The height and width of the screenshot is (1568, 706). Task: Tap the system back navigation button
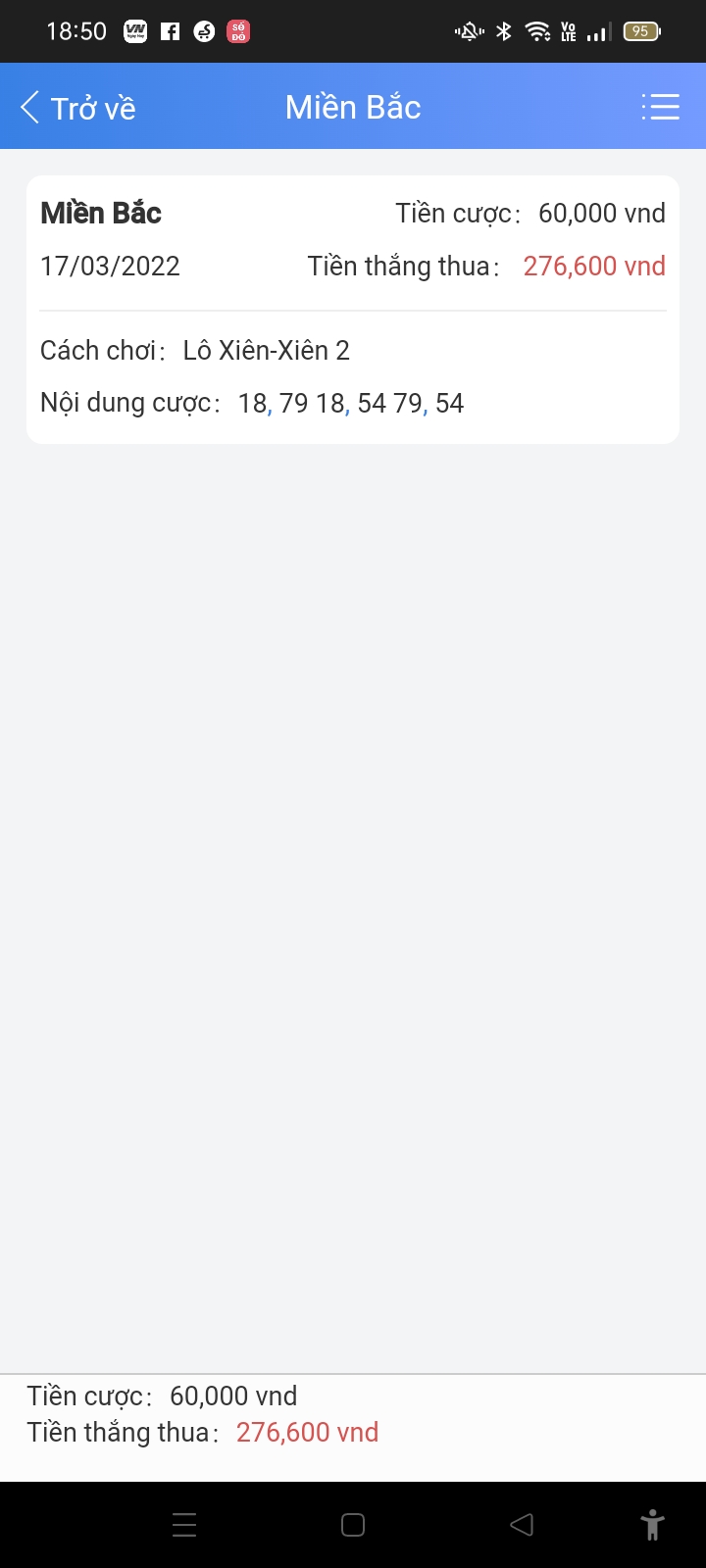(522, 1525)
